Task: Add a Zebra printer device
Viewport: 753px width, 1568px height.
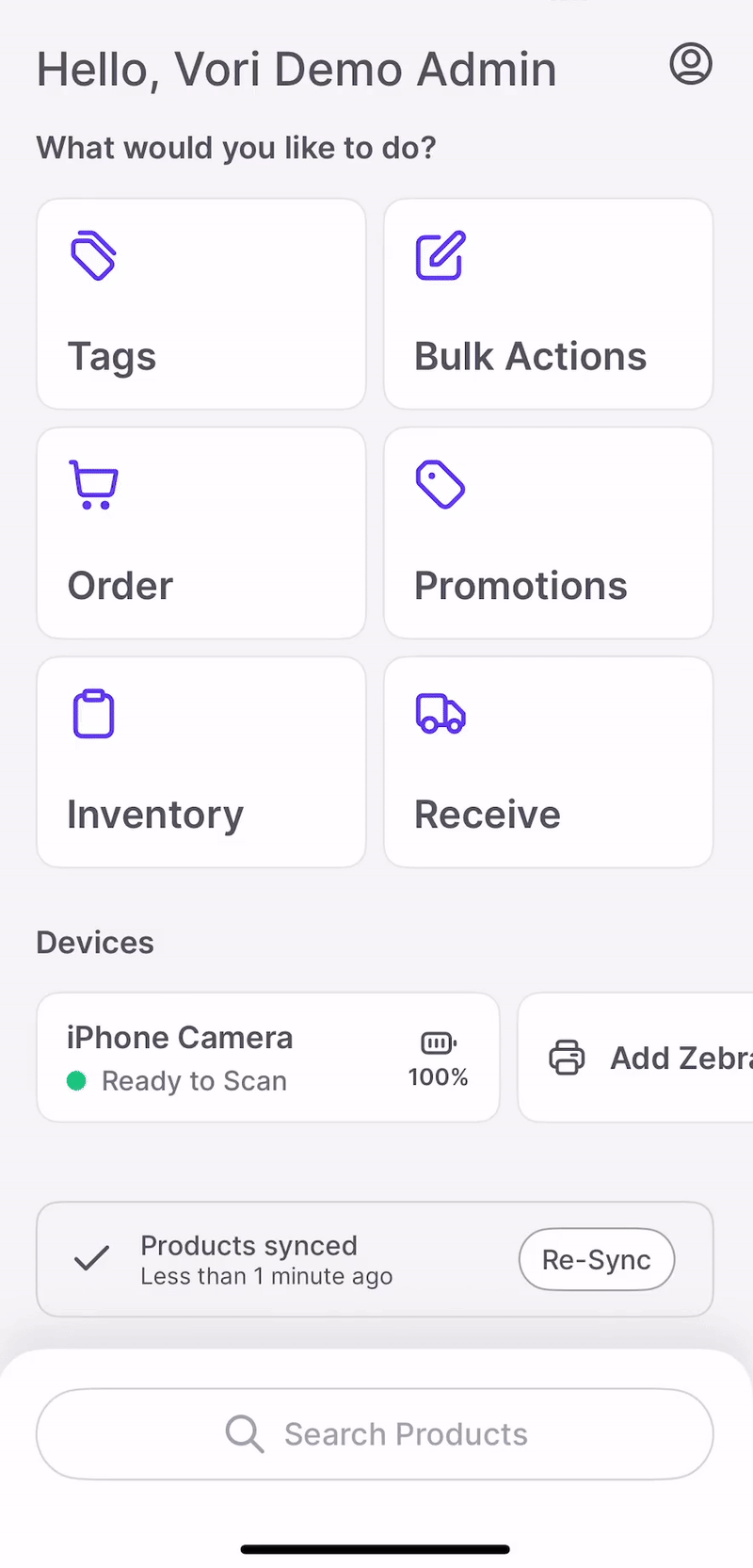Action: coord(636,1058)
